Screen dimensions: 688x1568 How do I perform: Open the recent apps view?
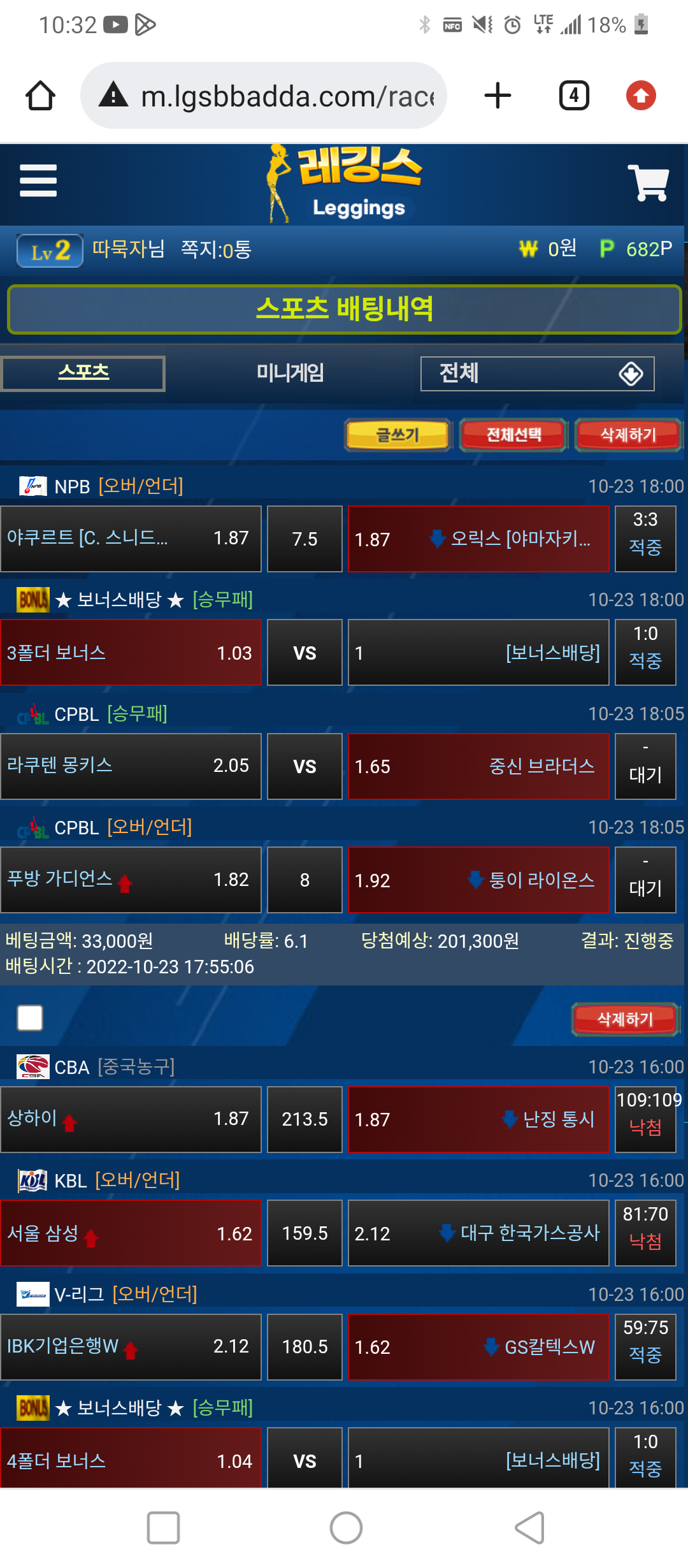coord(163,1528)
